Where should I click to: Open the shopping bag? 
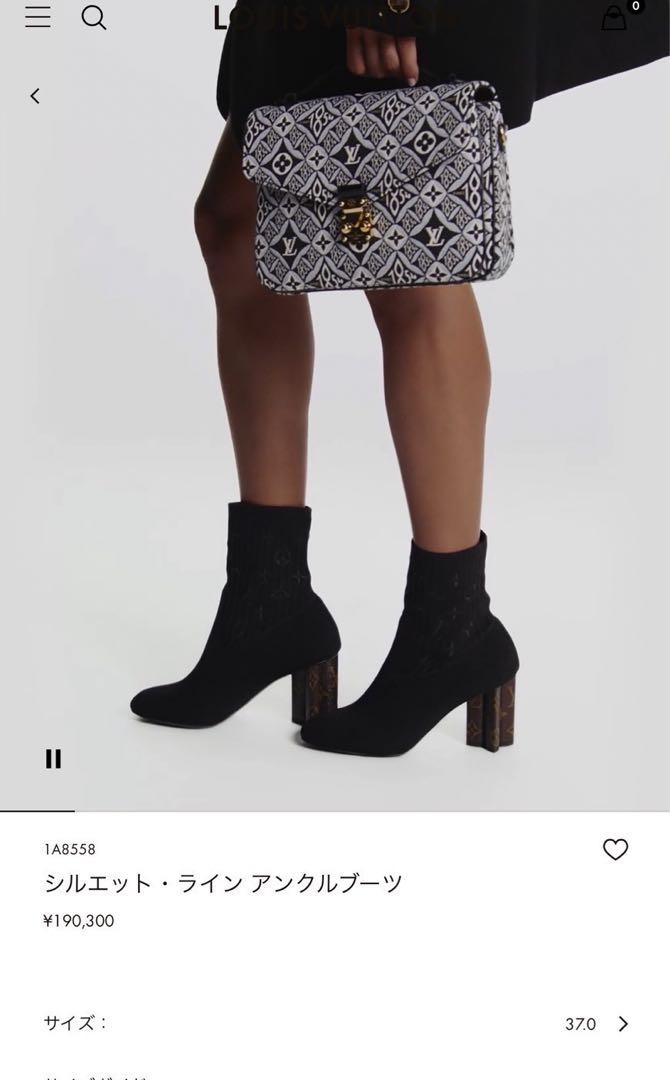pyautogui.click(x=614, y=18)
